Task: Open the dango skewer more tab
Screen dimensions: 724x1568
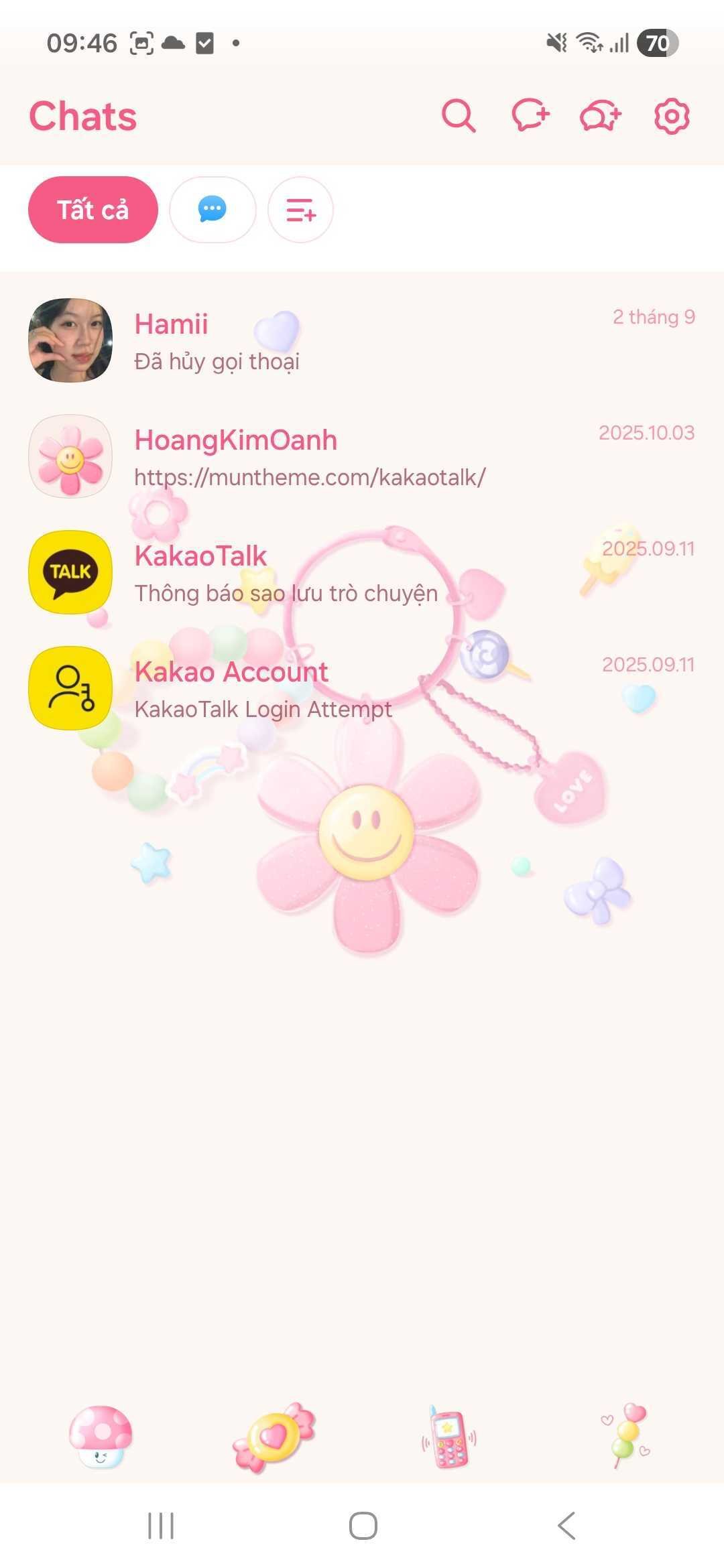Action: (626, 1435)
